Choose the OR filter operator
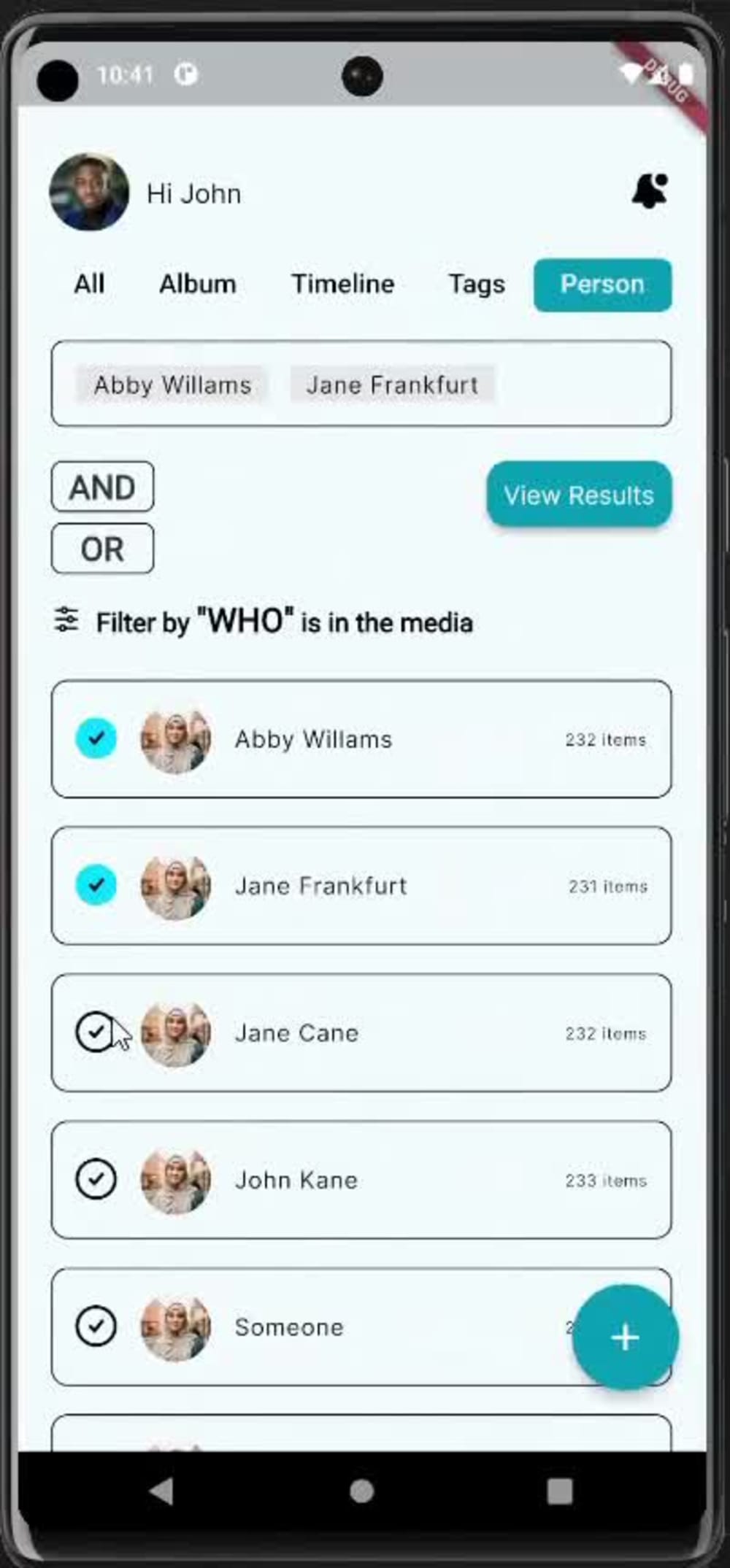 [x=103, y=549]
